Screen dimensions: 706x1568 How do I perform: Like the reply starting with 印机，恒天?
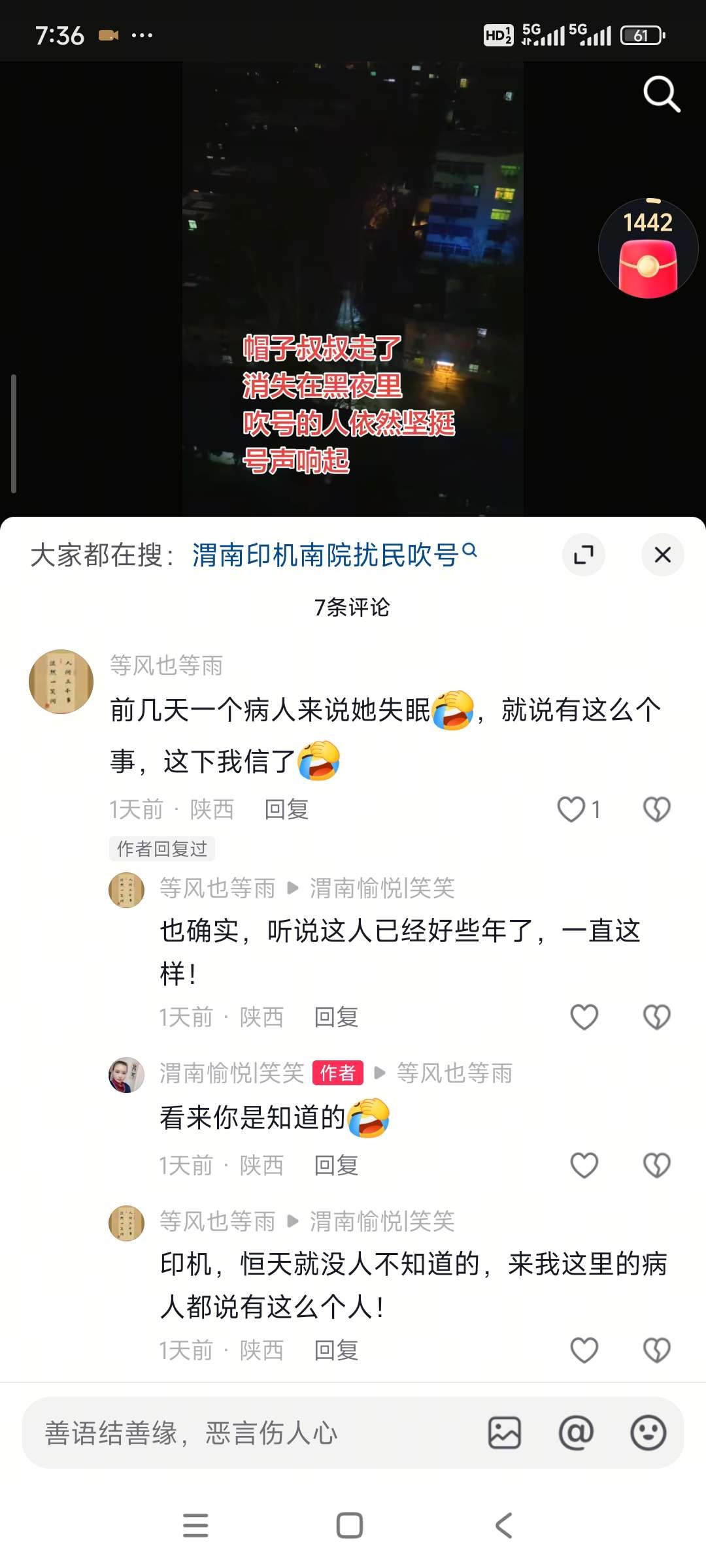(x=584, y=1350)
